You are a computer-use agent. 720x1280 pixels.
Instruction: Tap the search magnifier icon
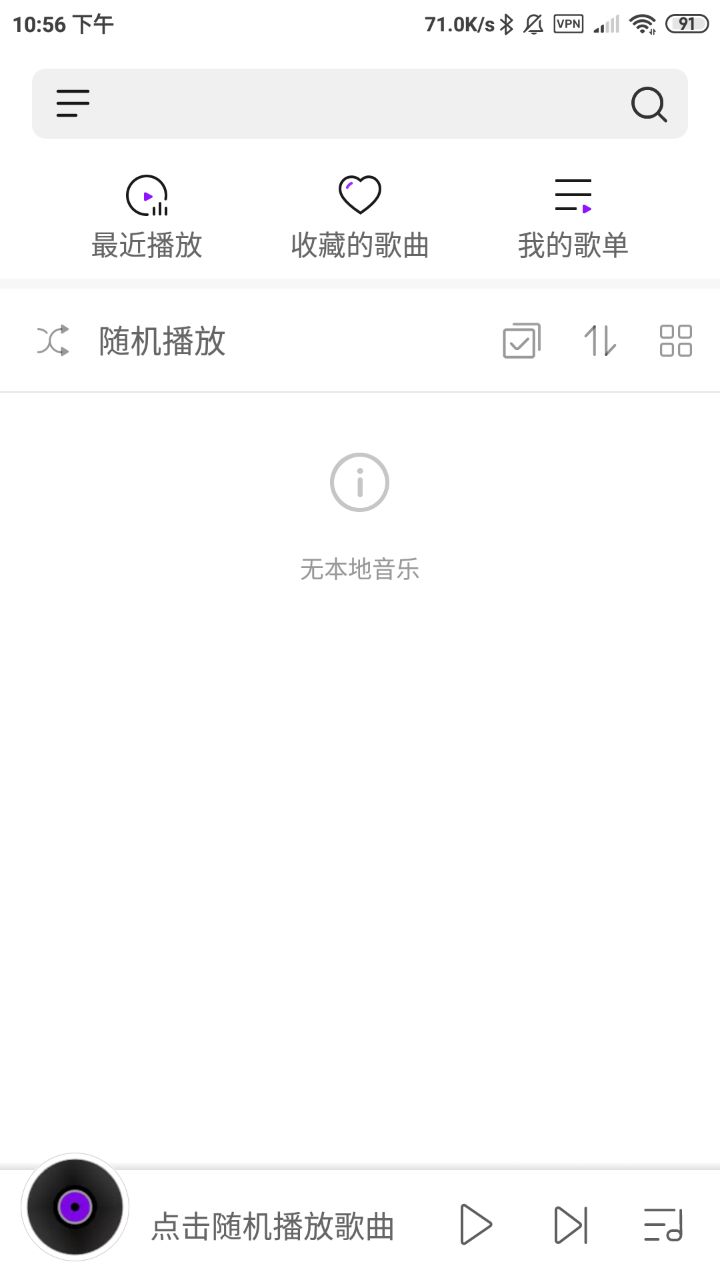[x=648, y=104]
